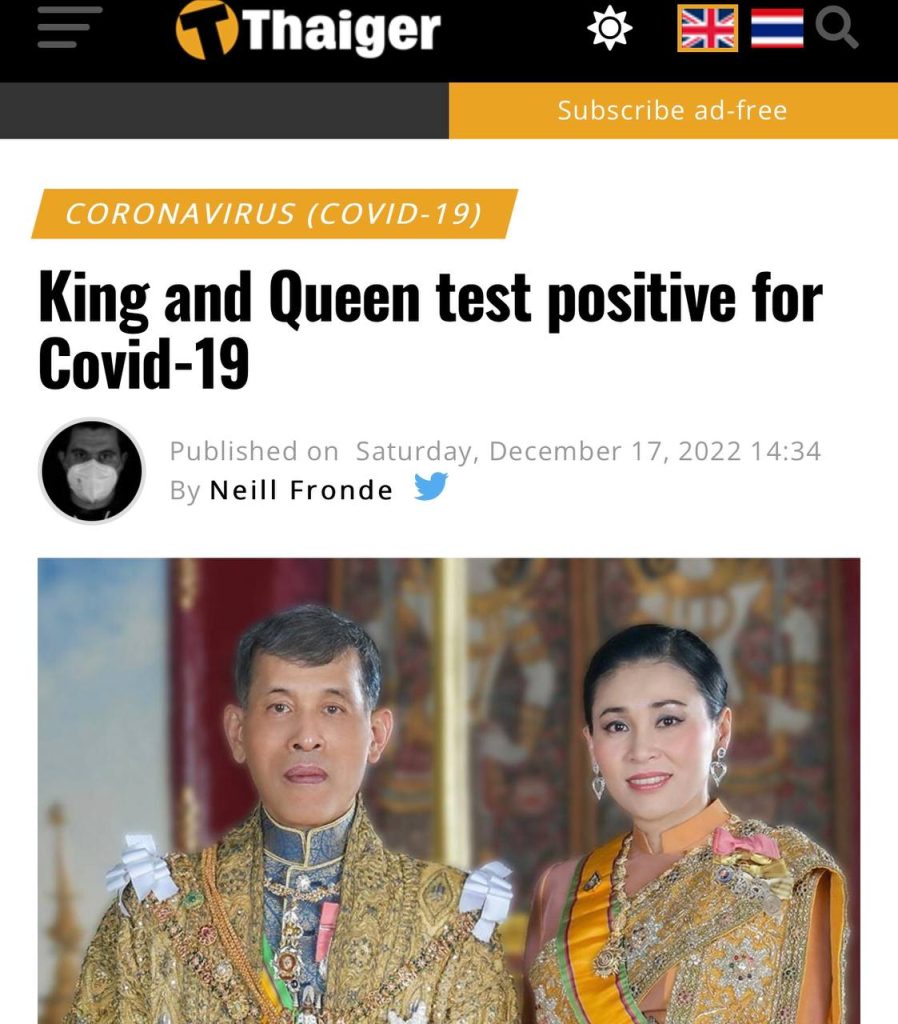Open the search magnifier
The width and height of the screenshot is (898, 1024).
click(838, 28)
